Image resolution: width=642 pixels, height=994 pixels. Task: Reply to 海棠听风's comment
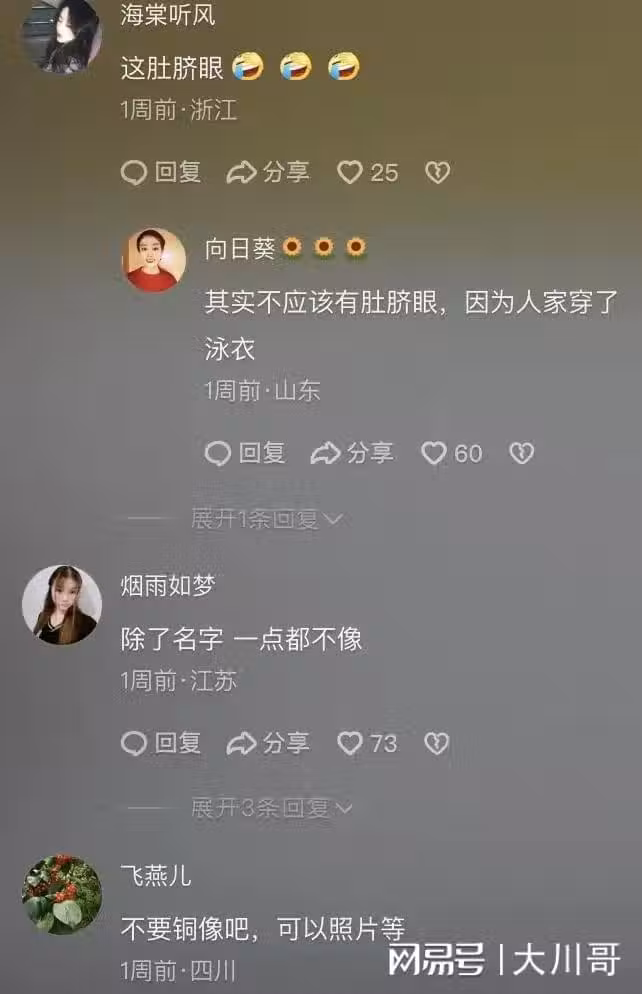pyautogui.click(x=161, y=173)
